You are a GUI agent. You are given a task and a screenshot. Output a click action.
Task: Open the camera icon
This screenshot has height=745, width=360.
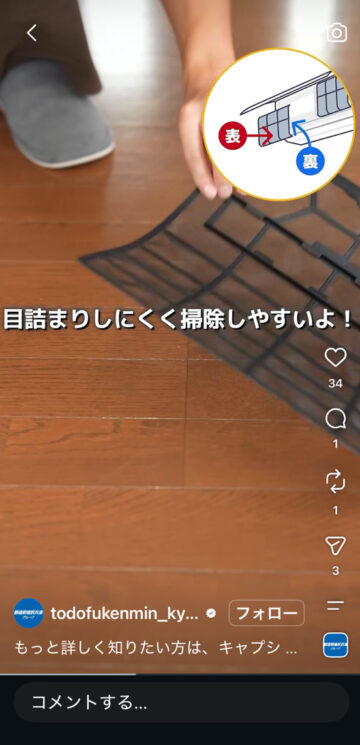(337, 33)
